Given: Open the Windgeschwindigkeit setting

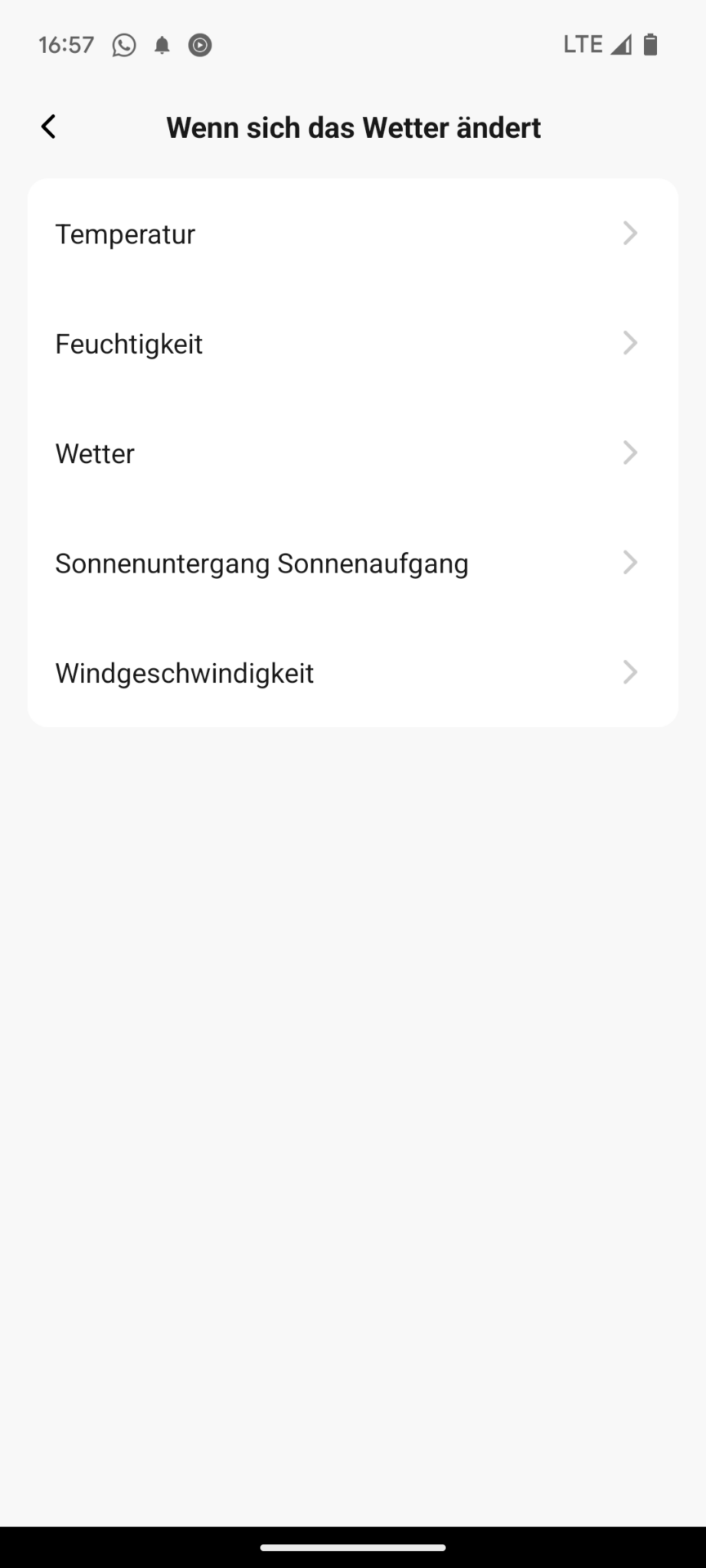Looking at the screenshot, I should tap(353, 672).
